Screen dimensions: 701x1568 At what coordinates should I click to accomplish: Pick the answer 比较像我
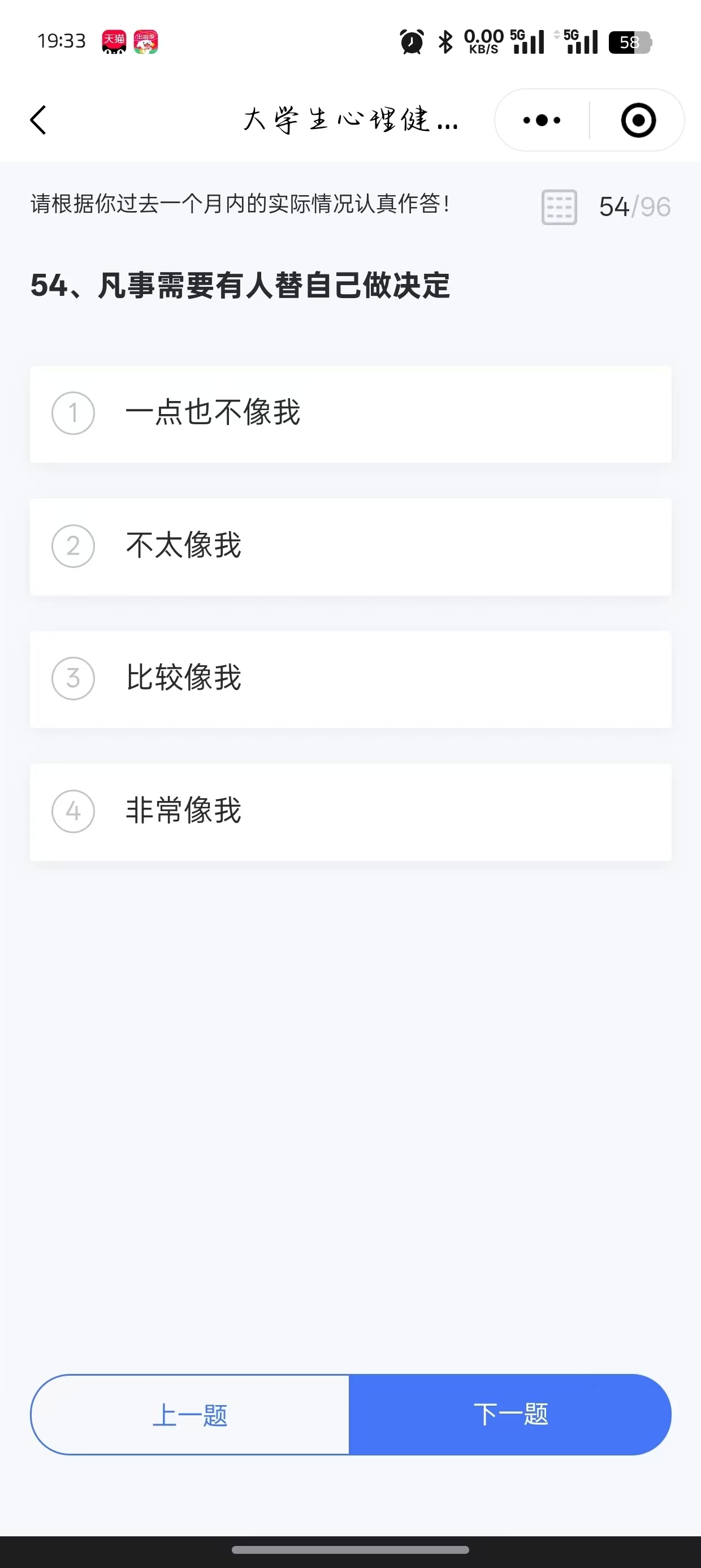click(x=350, y=679)
